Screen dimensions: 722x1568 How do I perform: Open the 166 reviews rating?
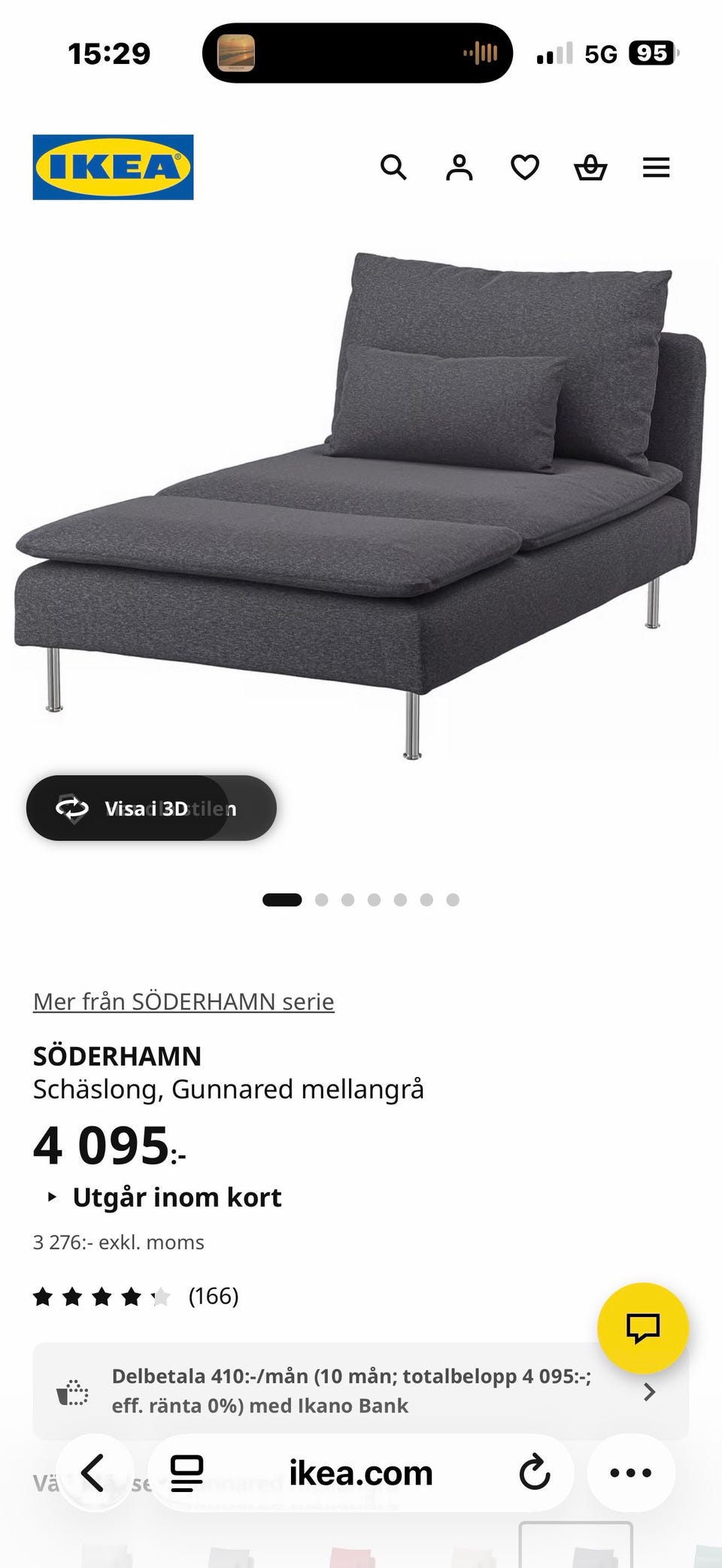[x=136, y=1296]
